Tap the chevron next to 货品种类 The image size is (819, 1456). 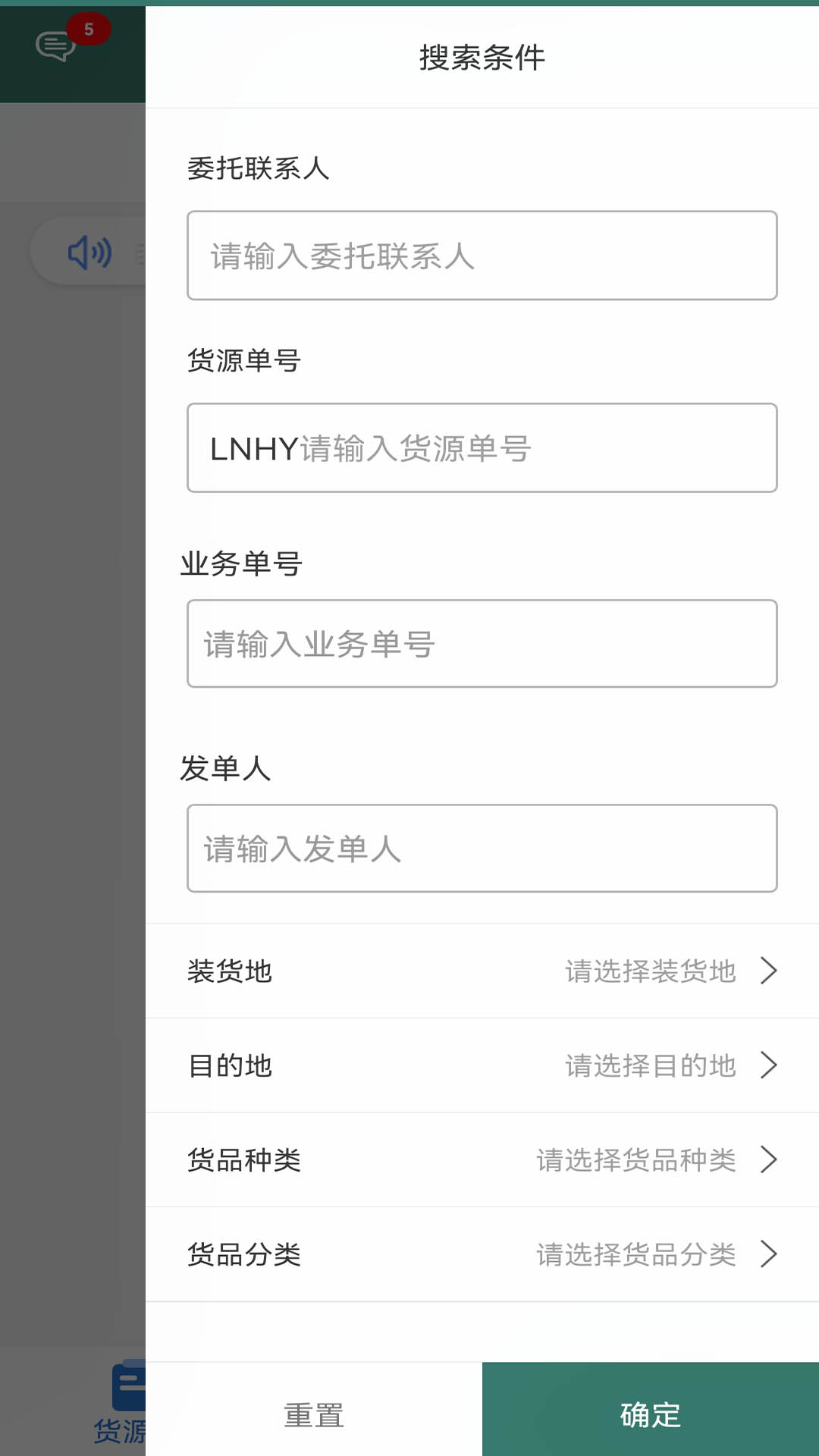pos(769,1159)
